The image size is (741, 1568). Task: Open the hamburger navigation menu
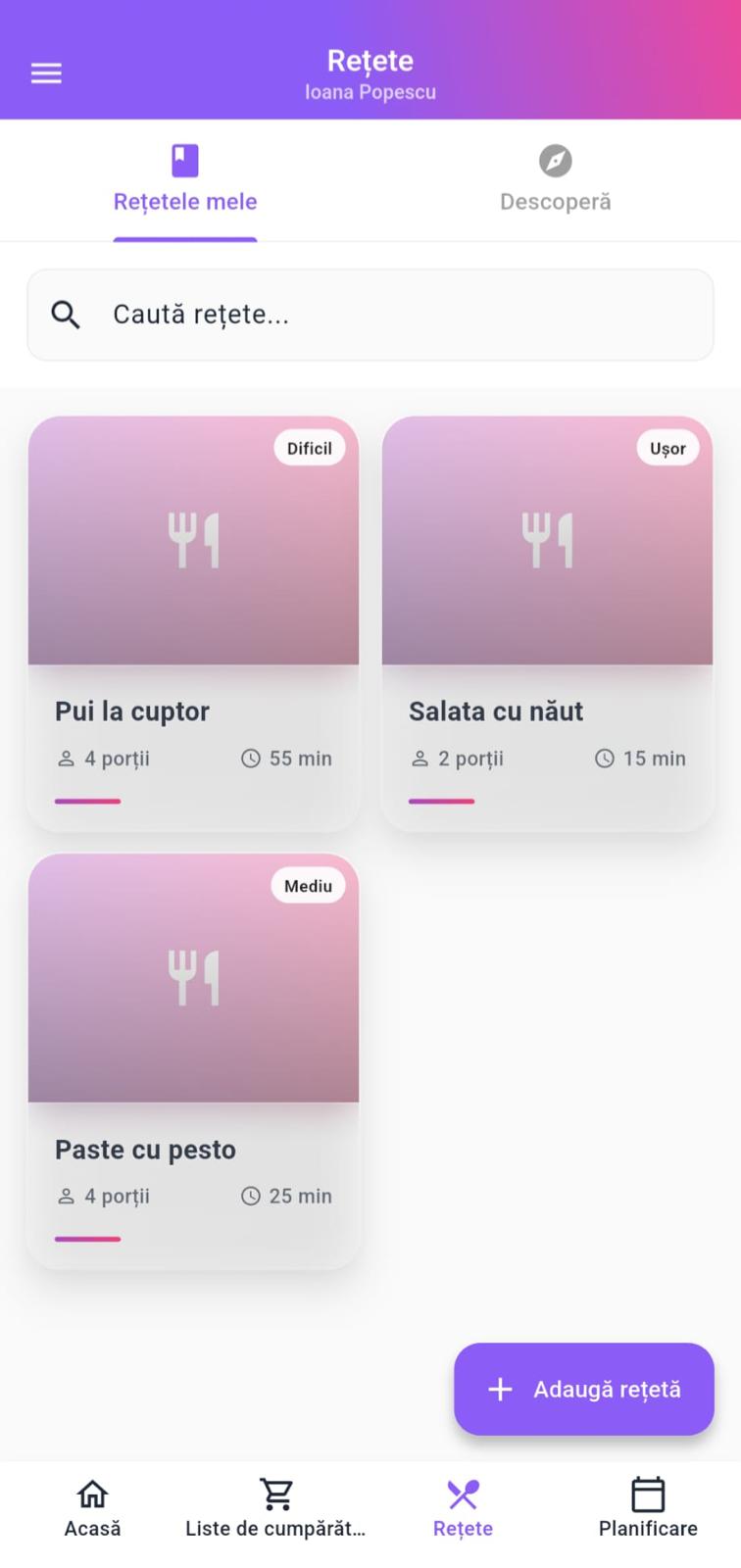point(45,73)
